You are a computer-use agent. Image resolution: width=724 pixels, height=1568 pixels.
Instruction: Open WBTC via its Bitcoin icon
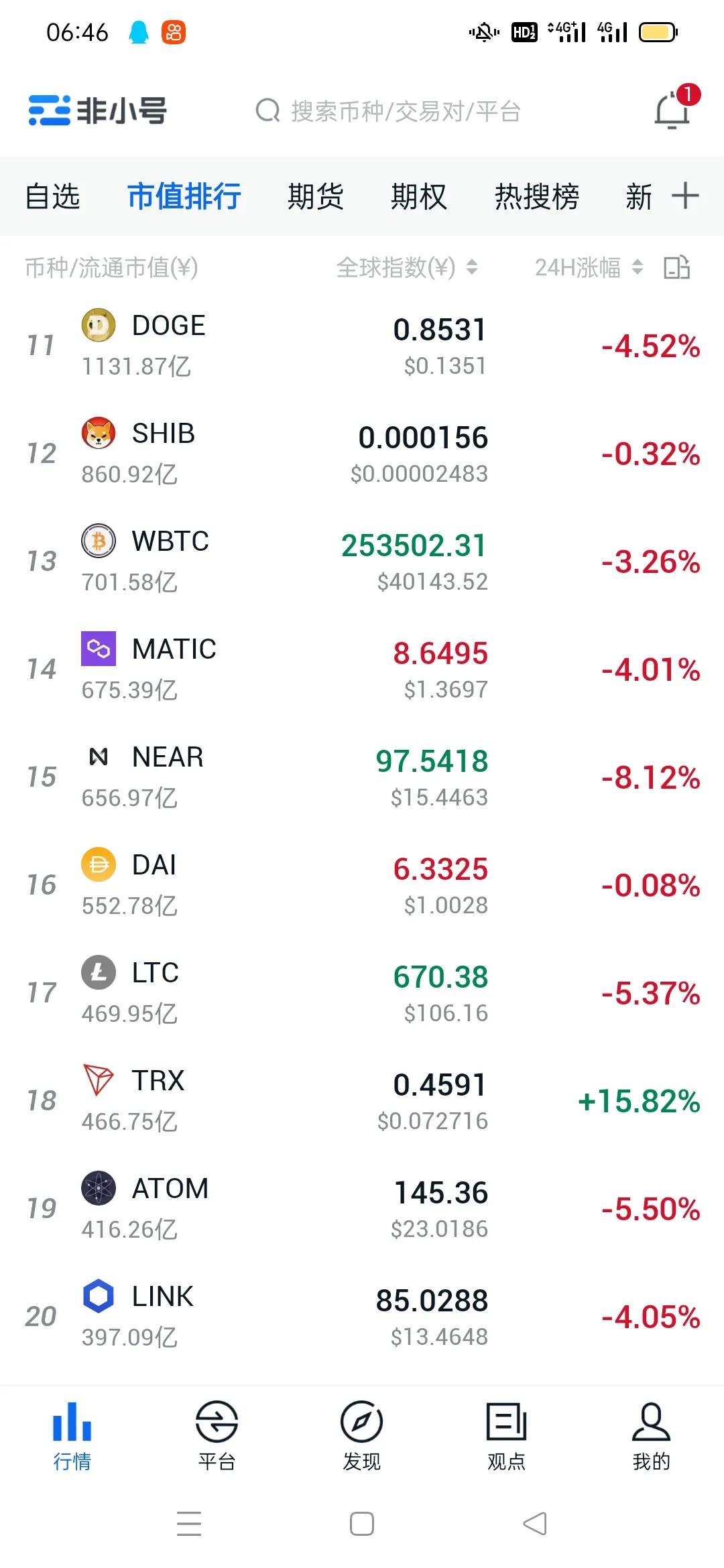pos(98,541)
